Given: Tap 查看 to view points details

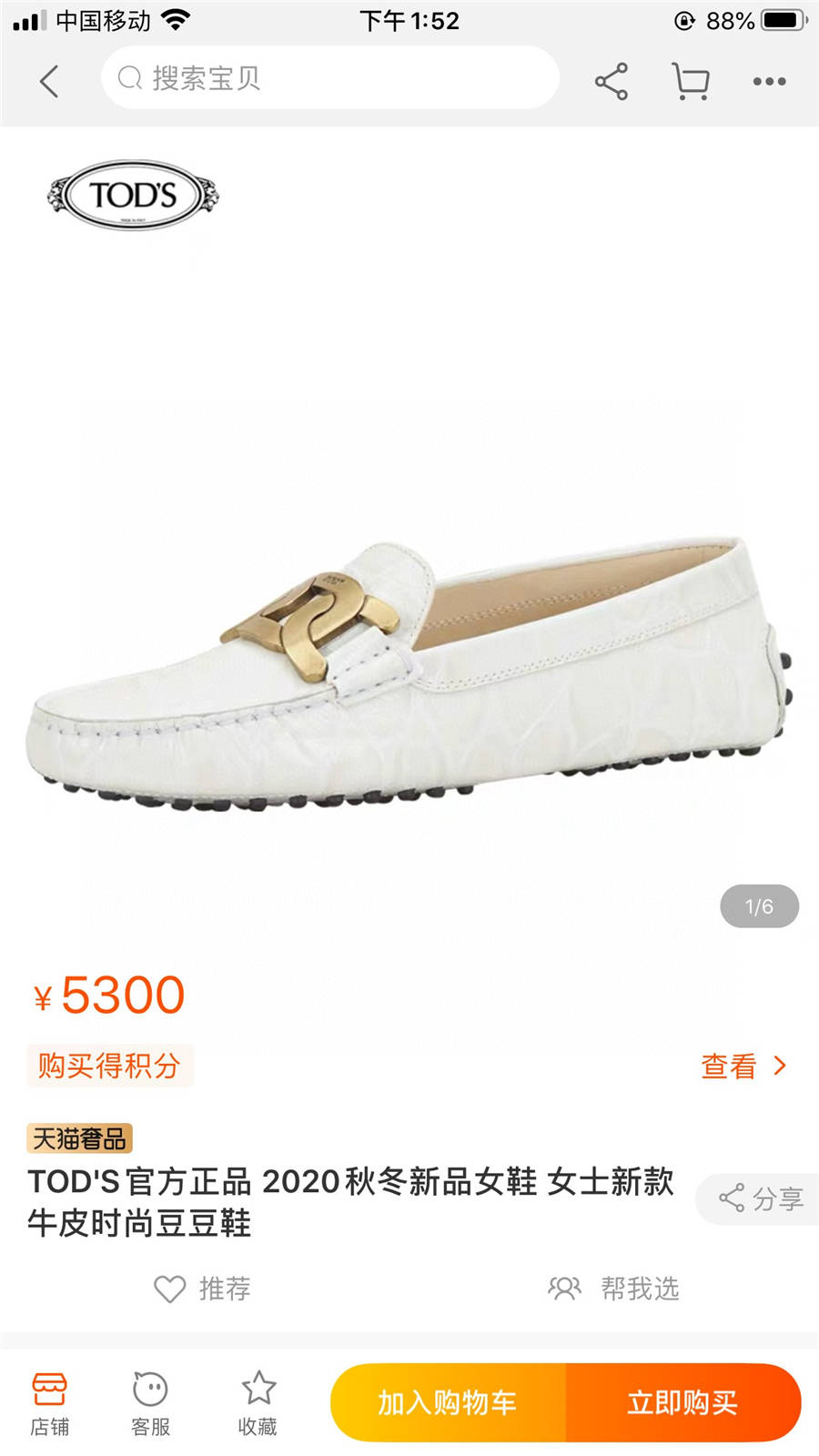Looking at the screenshot, I should pos(743,1066).
